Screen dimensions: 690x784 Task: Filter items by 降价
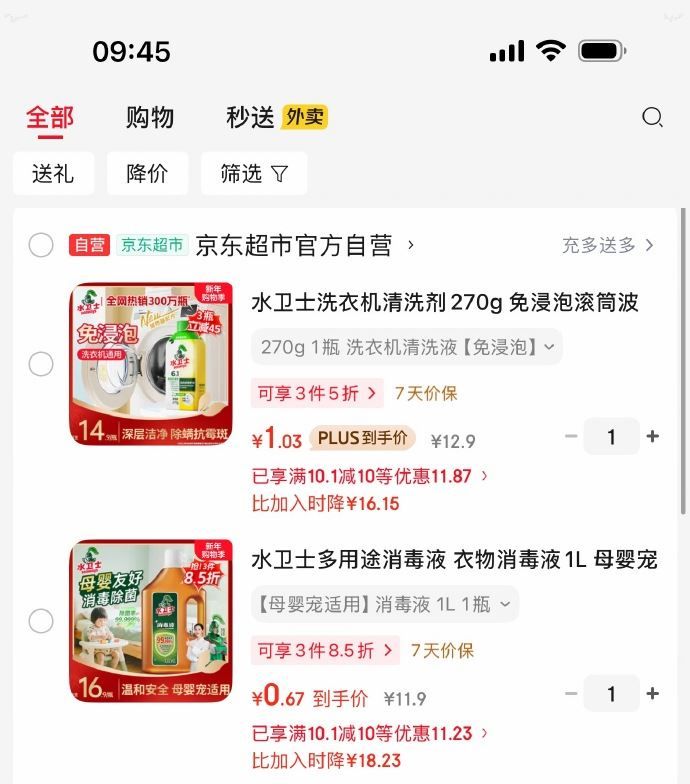pos(147,174)
